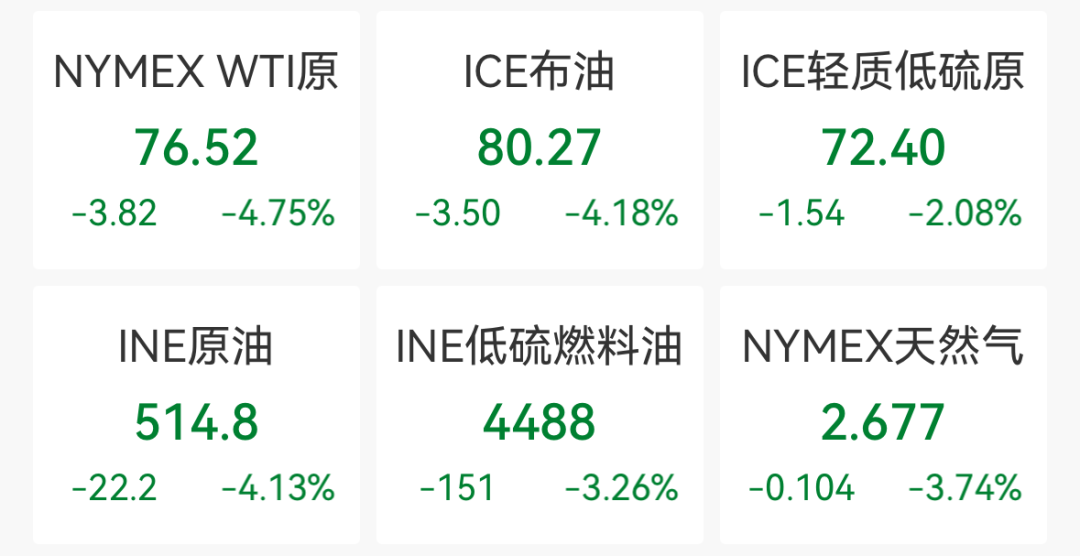Select the INE原油 quote card
This screenshot has height=556, width=1080.
pos(196,415)
